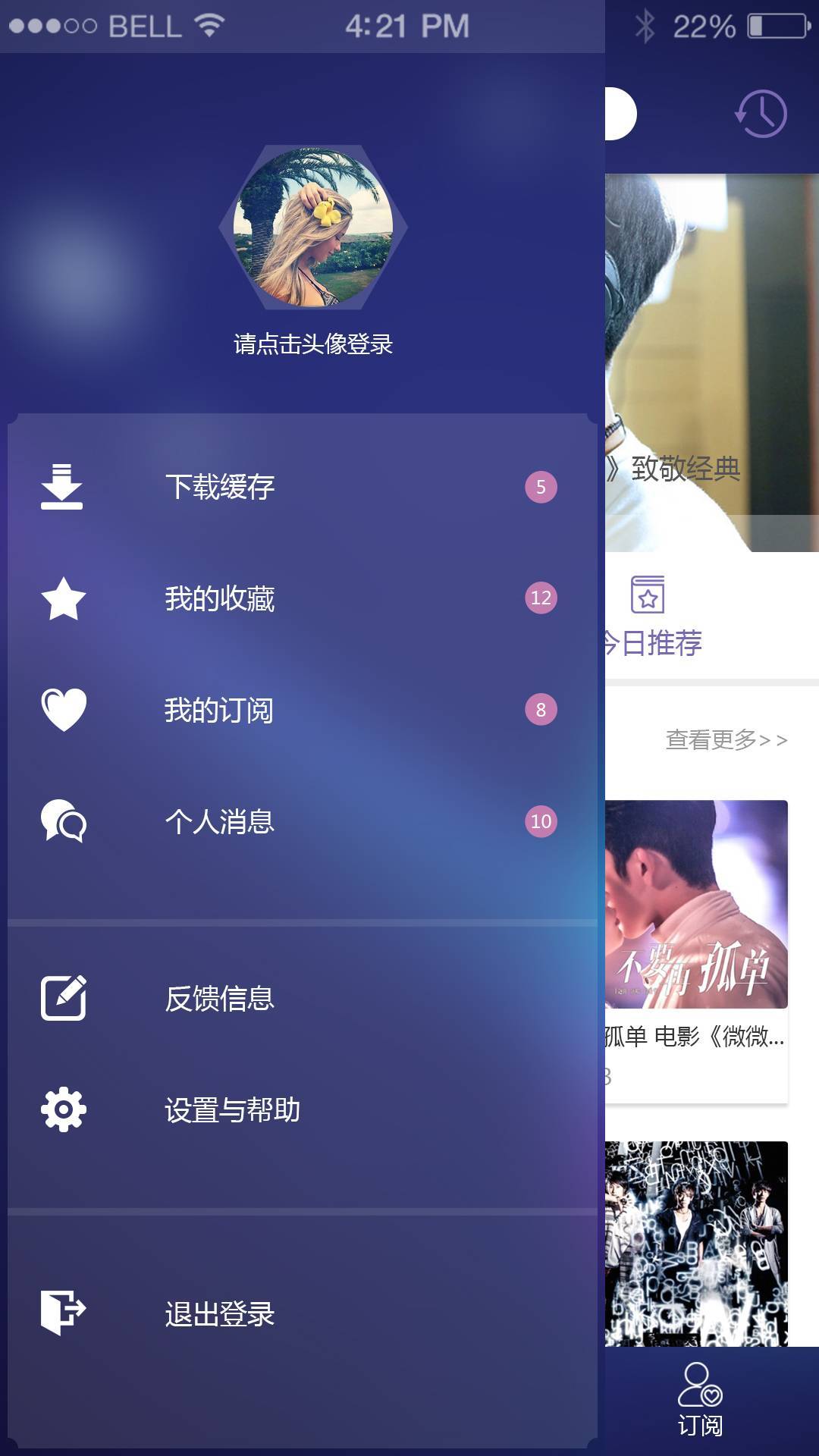The width and height of the screenshot is (819, 1456).
Task: Open the 致敬经典 banner
Action: click(711, 362)
